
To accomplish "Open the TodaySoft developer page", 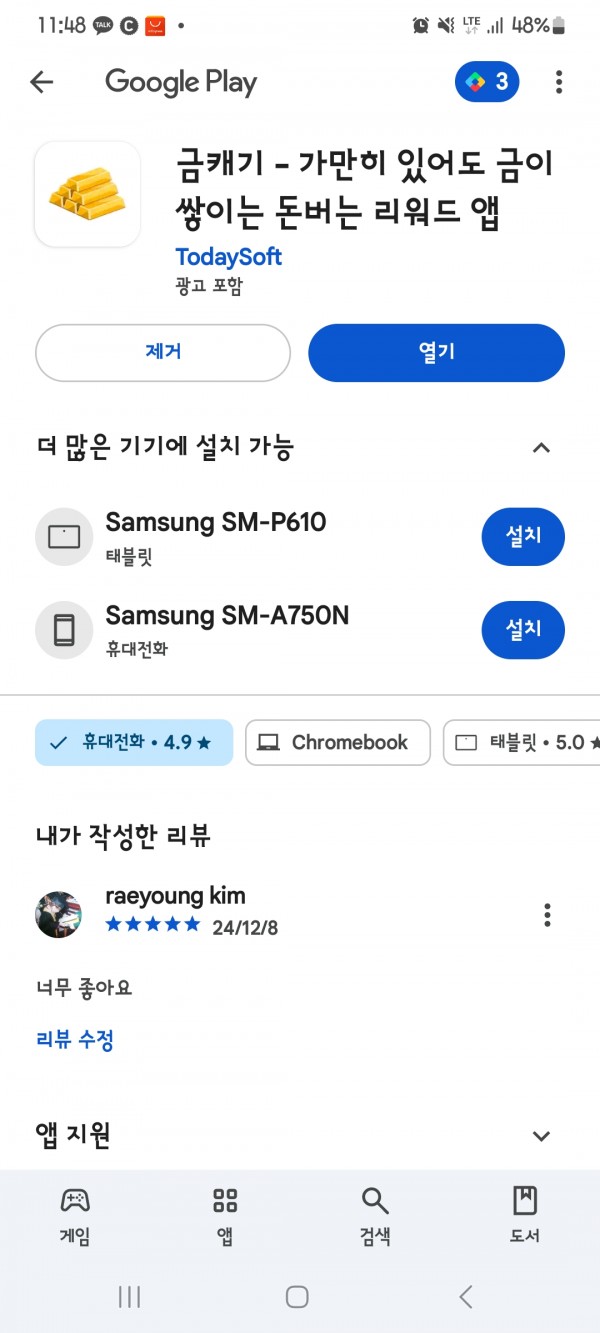I will [x=228, y=257].
